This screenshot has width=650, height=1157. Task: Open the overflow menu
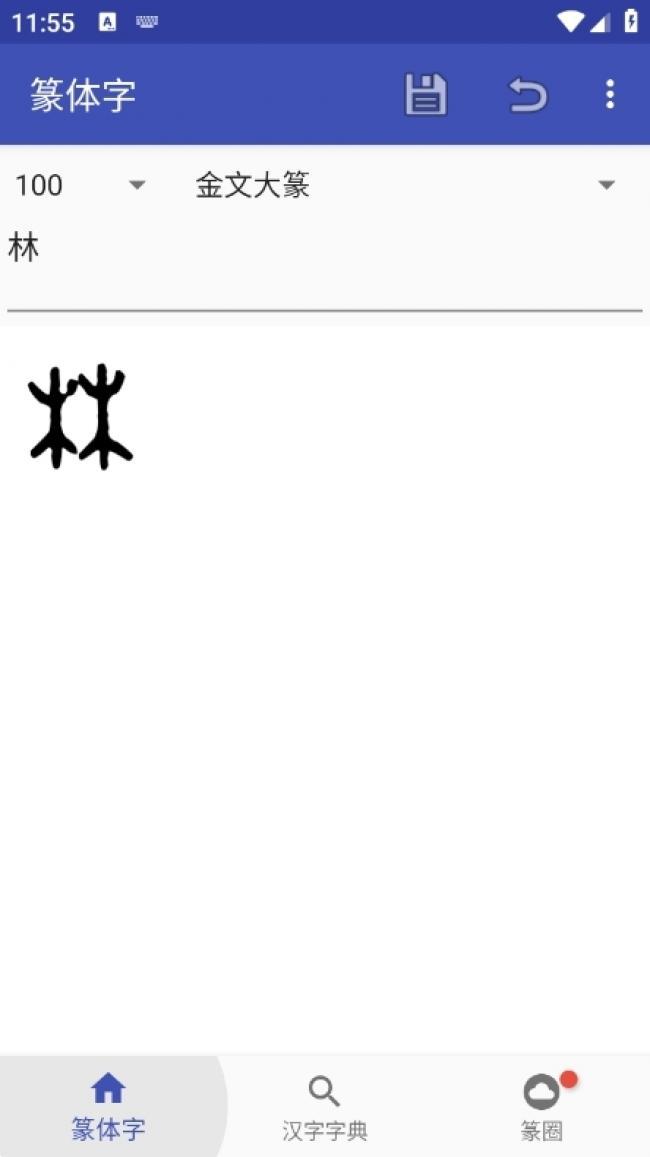pos(609,95)
